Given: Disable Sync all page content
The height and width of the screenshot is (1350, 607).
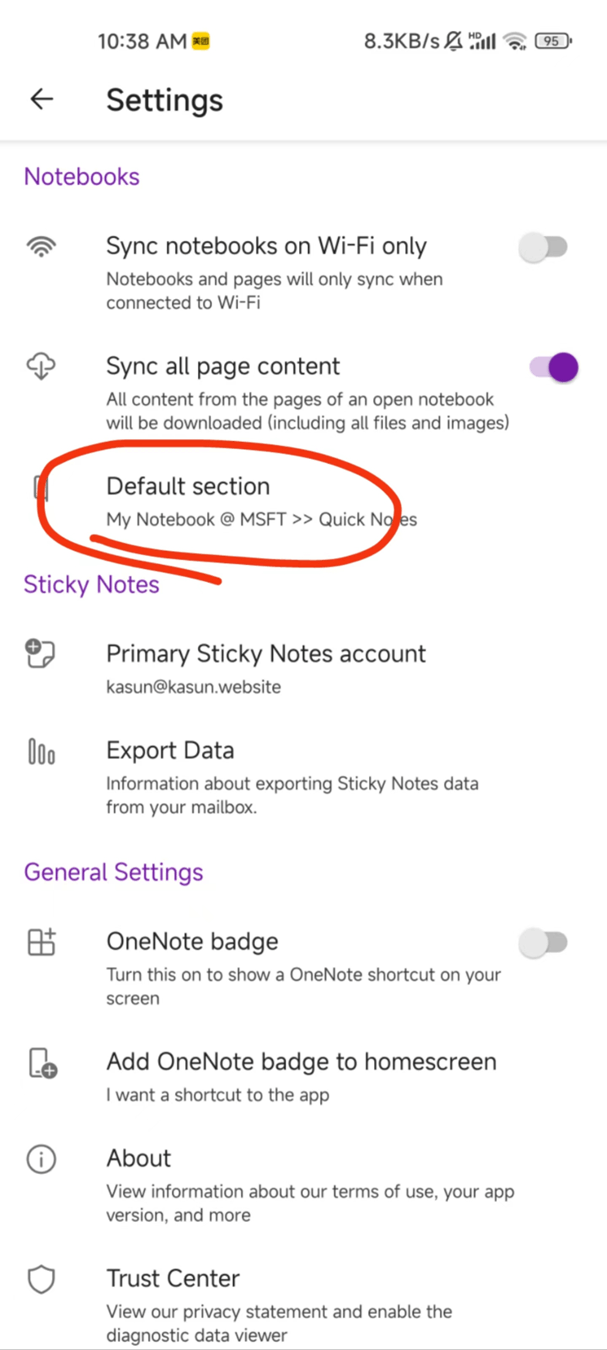Looking at the screenshot, I should click(553, 367).
